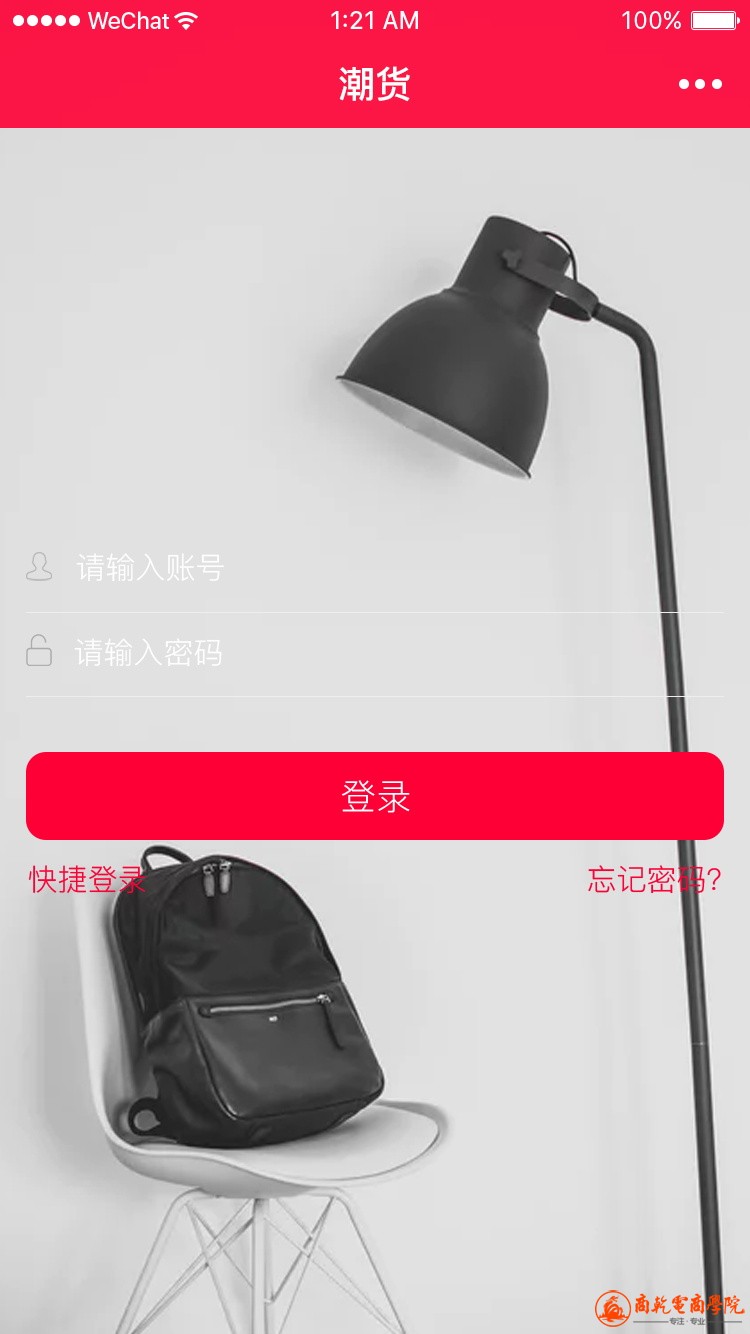Open the three-dot overflow menu

tap(700, 85)
